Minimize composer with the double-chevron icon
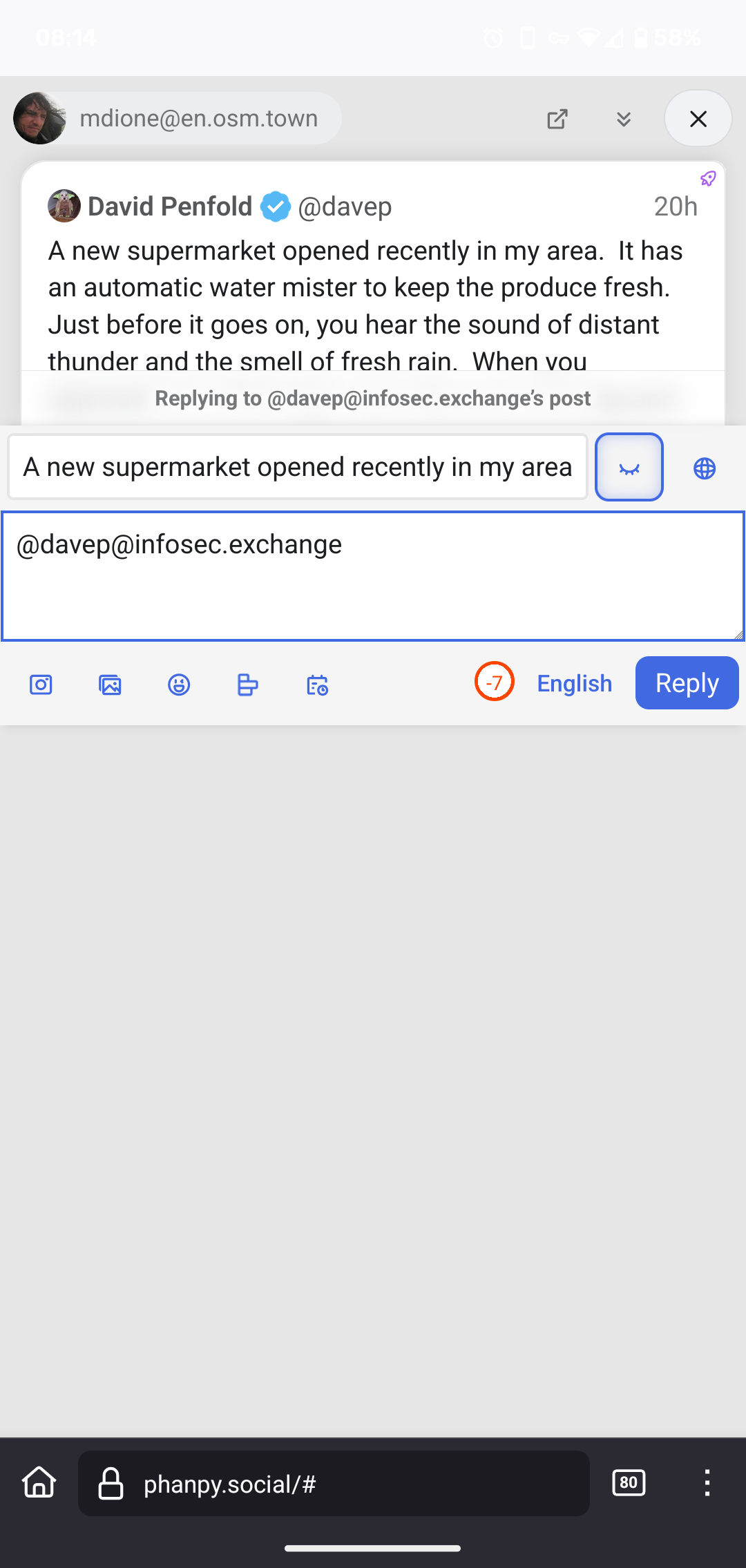 tap(624, 119)
